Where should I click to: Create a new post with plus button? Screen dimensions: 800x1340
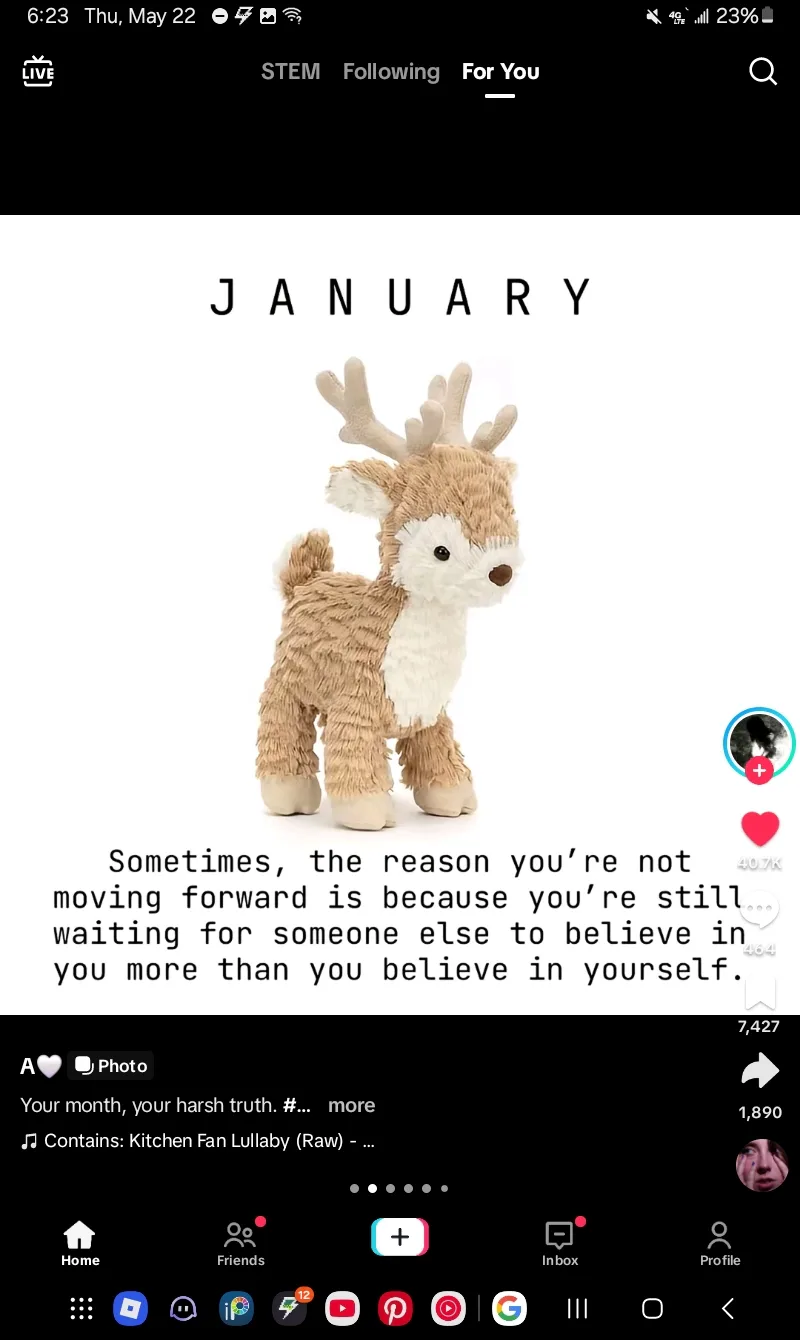point(400,1237)
